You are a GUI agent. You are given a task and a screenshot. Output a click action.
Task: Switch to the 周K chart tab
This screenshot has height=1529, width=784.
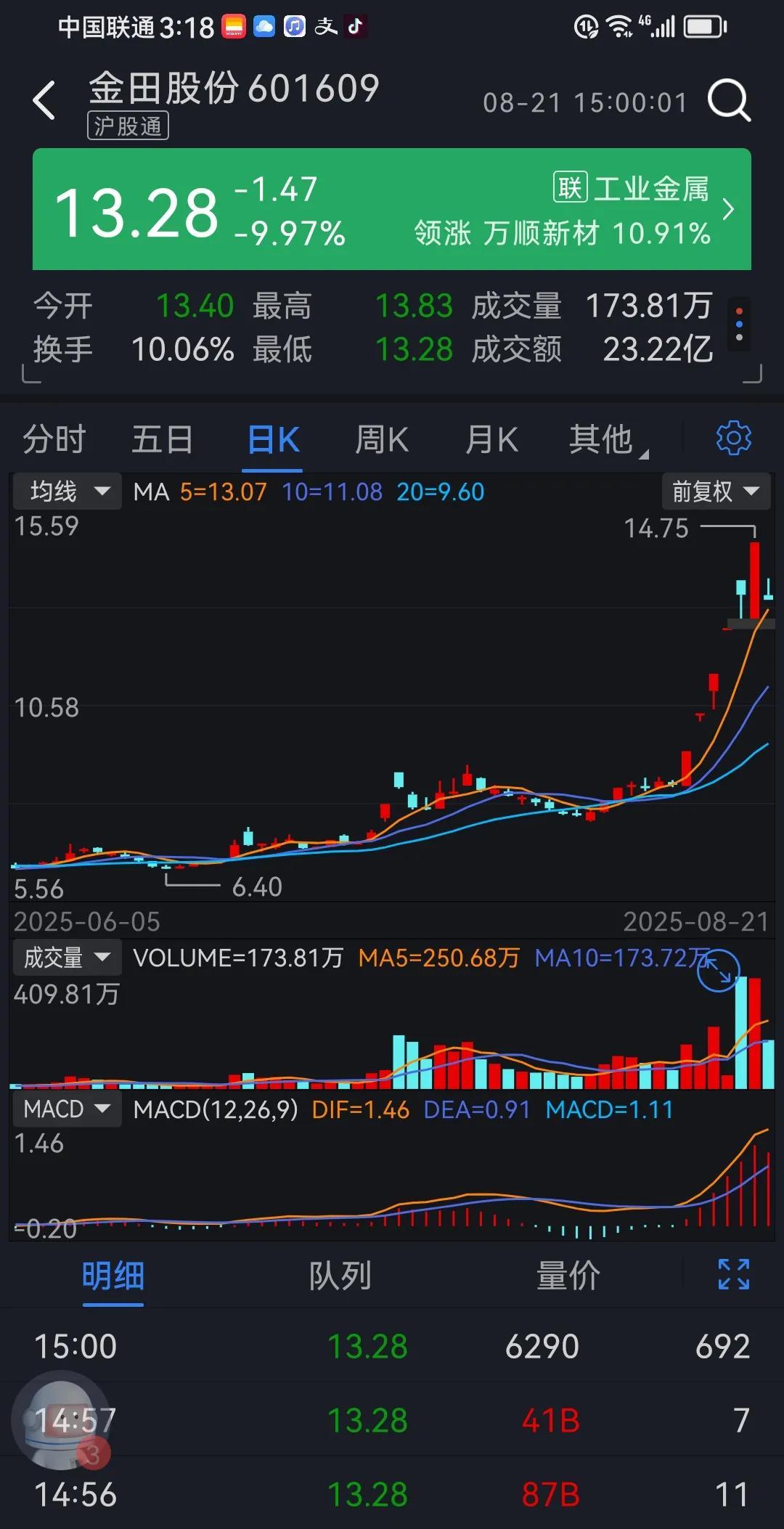[382, 440]
